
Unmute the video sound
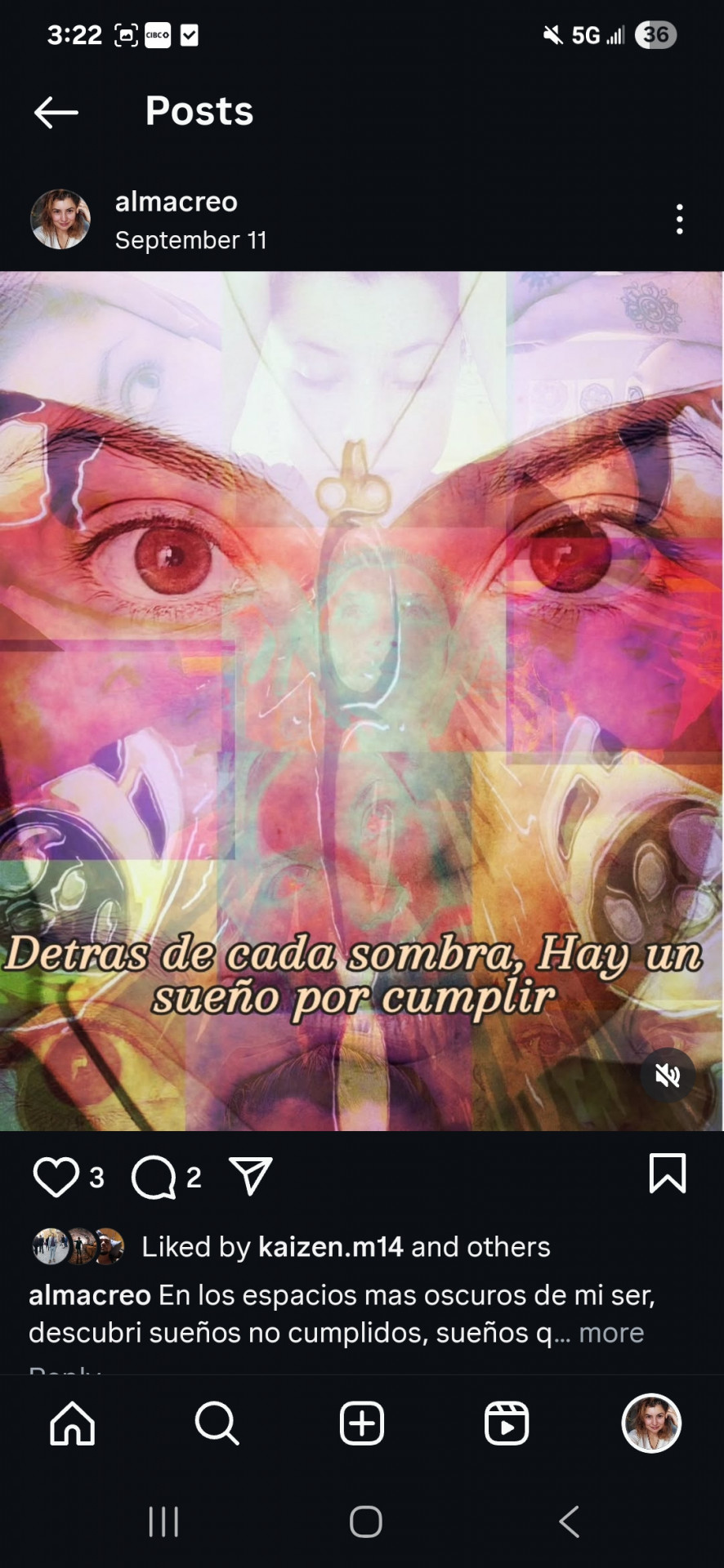pos(667,1076)
